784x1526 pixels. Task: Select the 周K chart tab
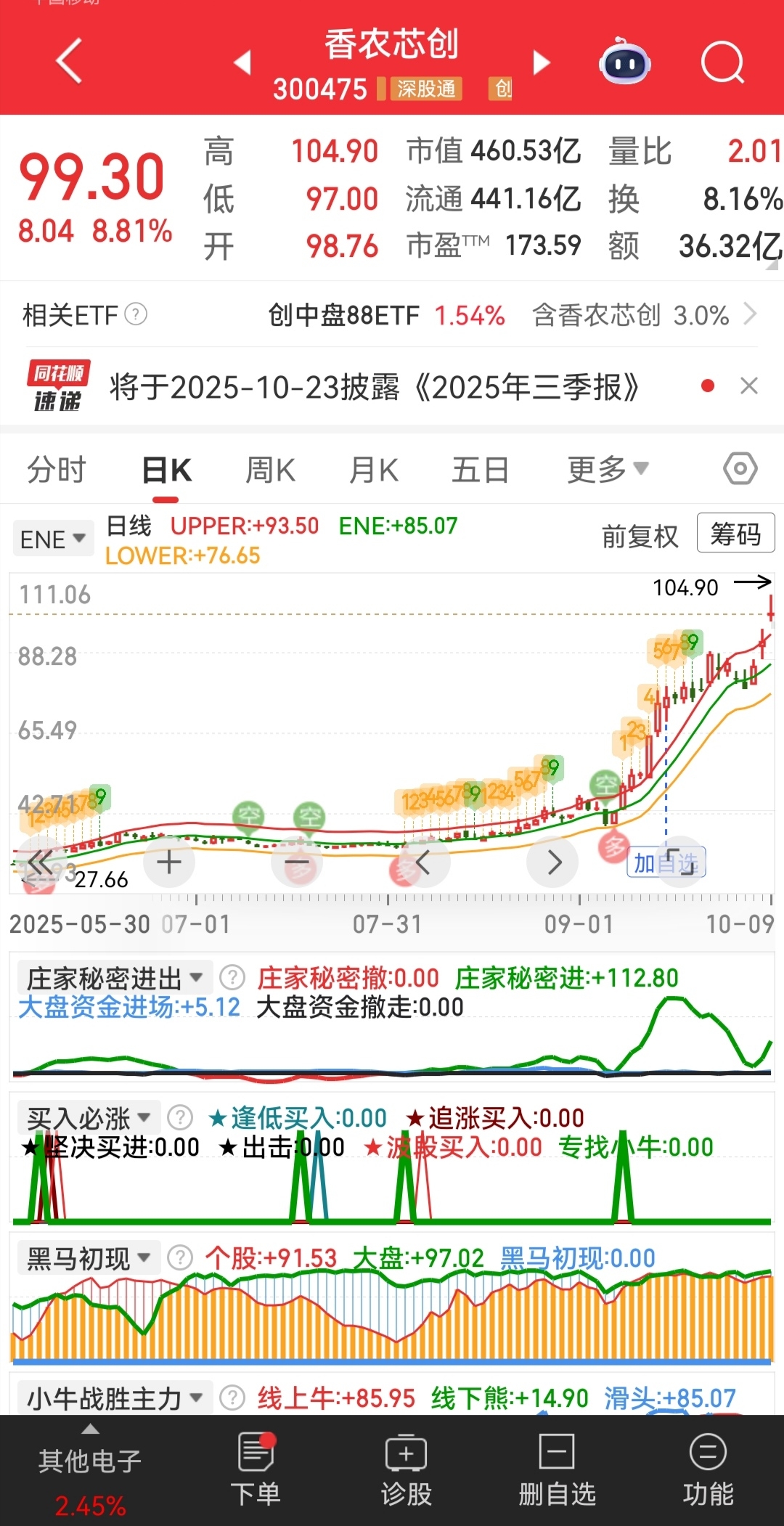270,470
